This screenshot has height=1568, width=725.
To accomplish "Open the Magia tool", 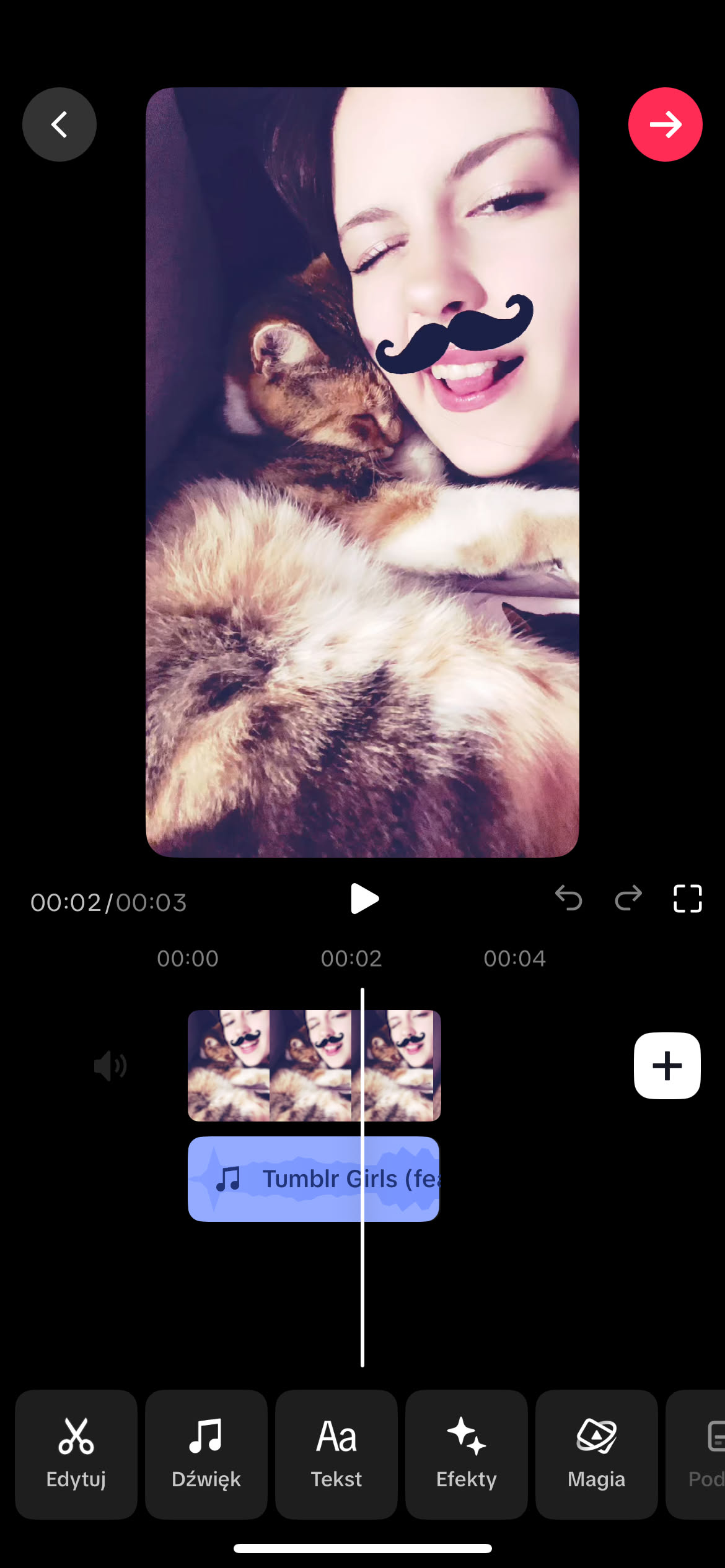I will pyautogui.click(x=596, y=1454).
